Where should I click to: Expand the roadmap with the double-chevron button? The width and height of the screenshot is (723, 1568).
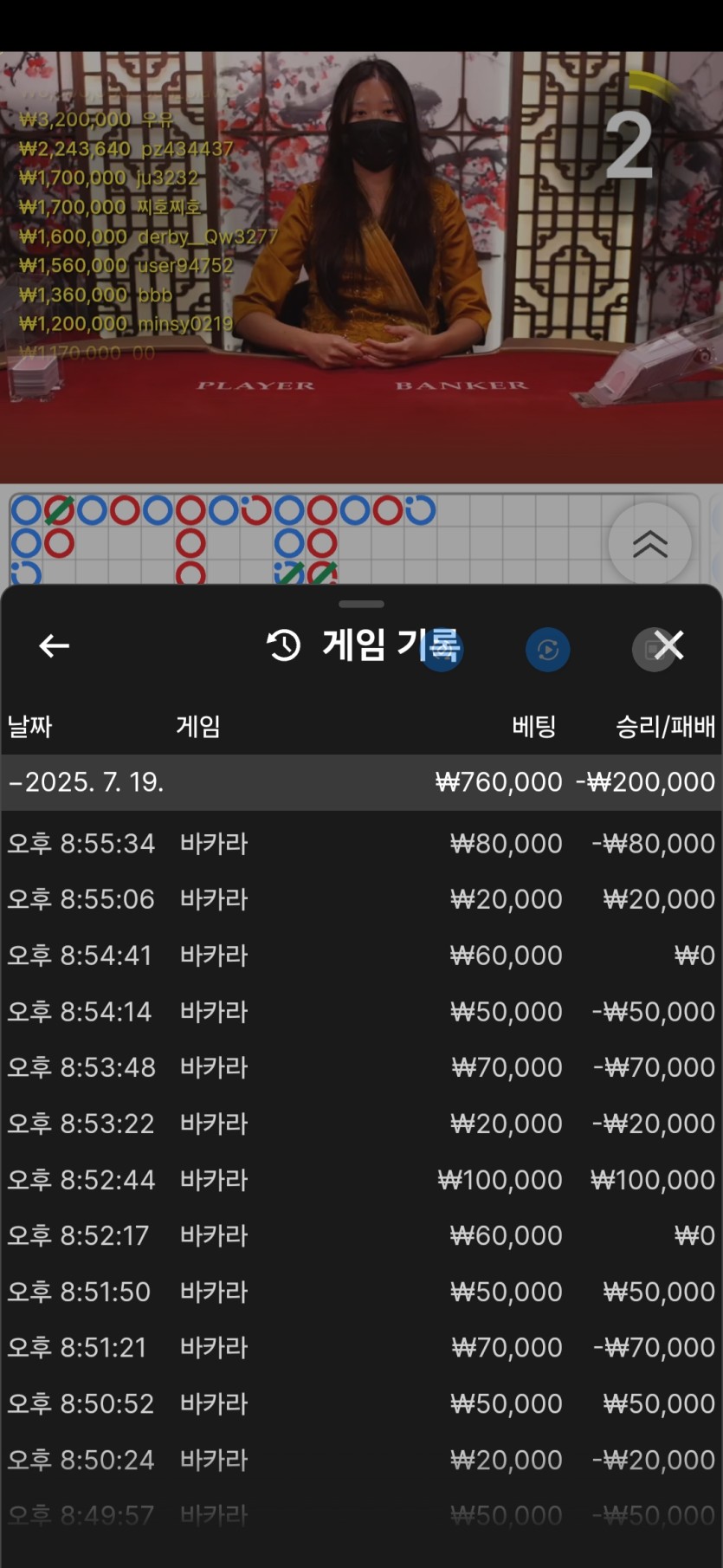pos(649,544)
